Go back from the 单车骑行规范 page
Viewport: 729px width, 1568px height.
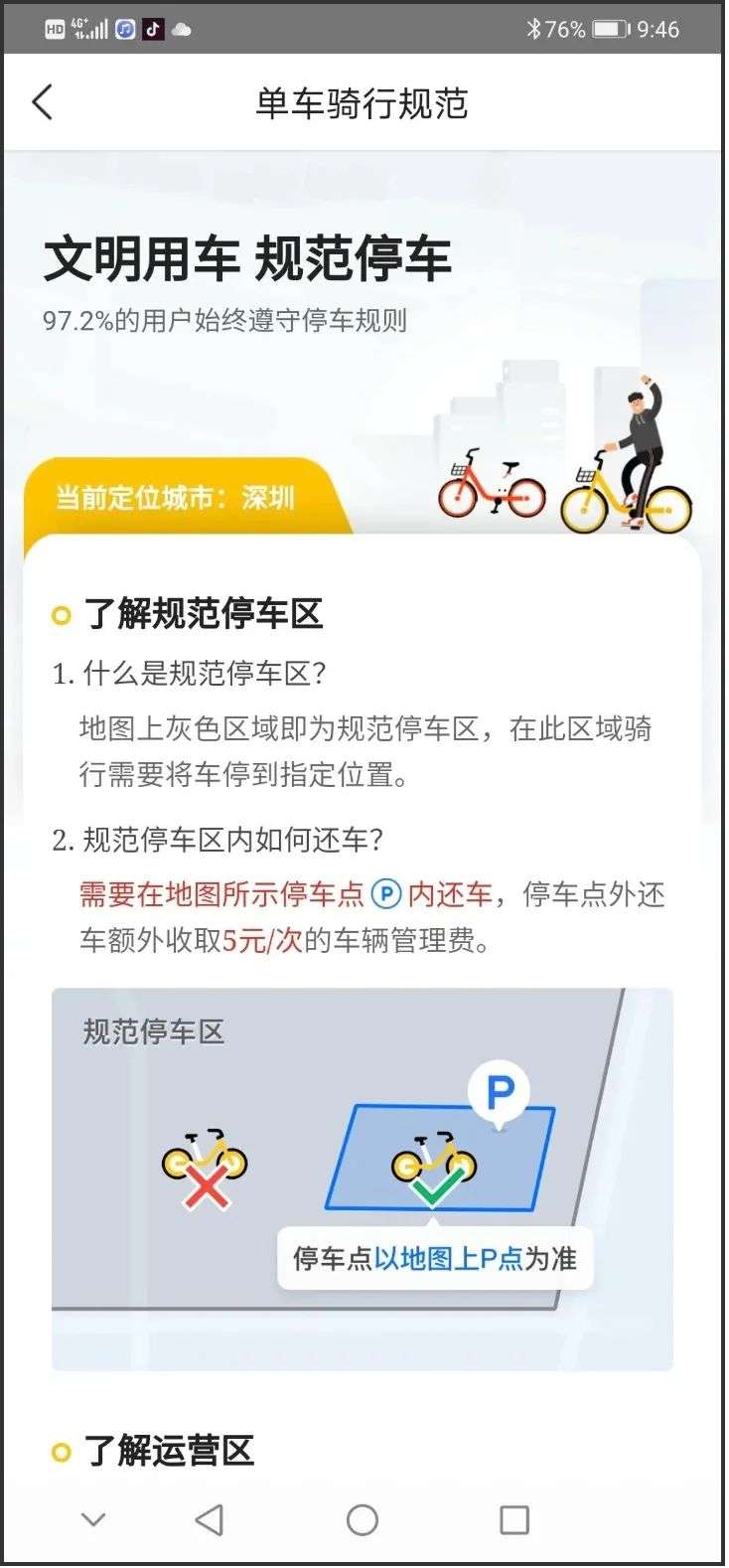point(42,102)
